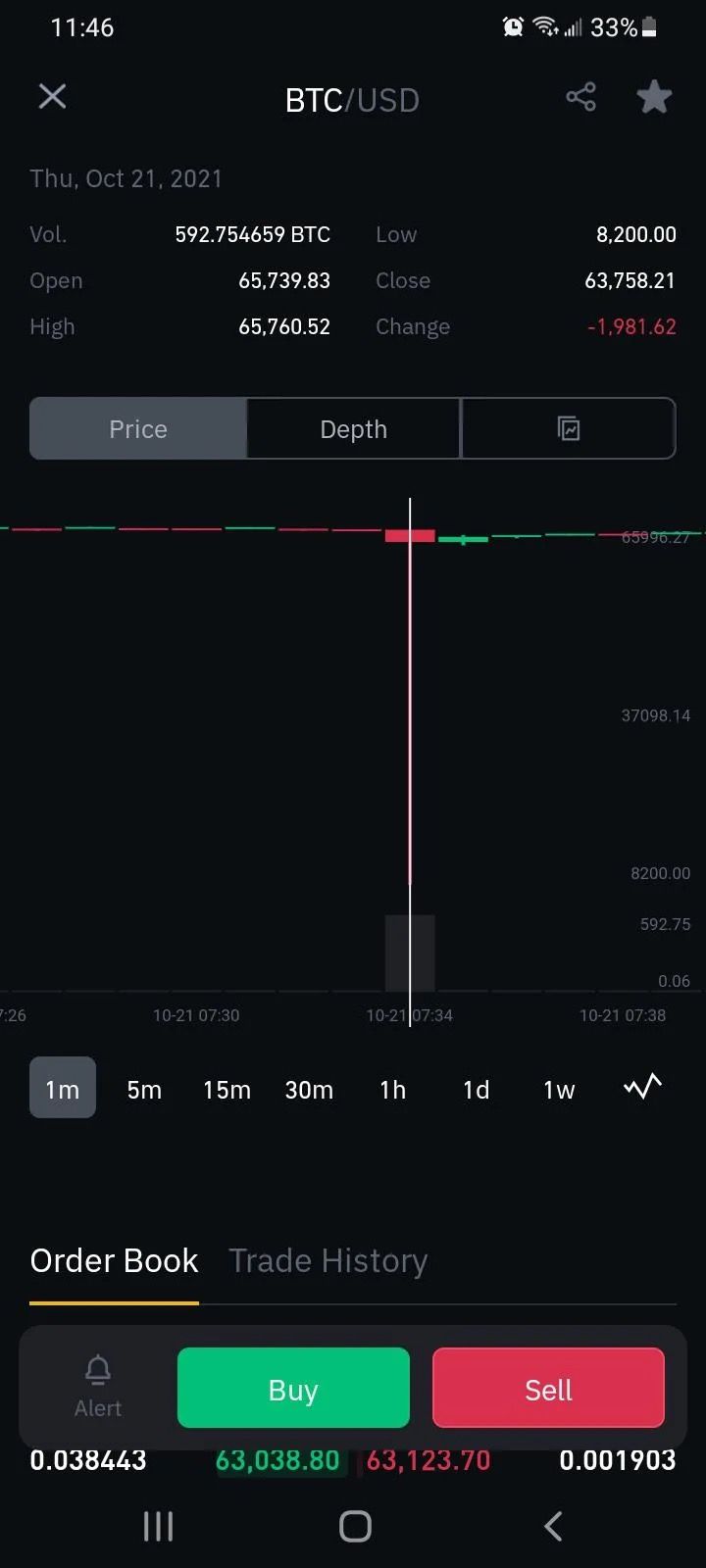Show the 1d chart interval
706x1568 pixels.
click(x=476, y=1090)
